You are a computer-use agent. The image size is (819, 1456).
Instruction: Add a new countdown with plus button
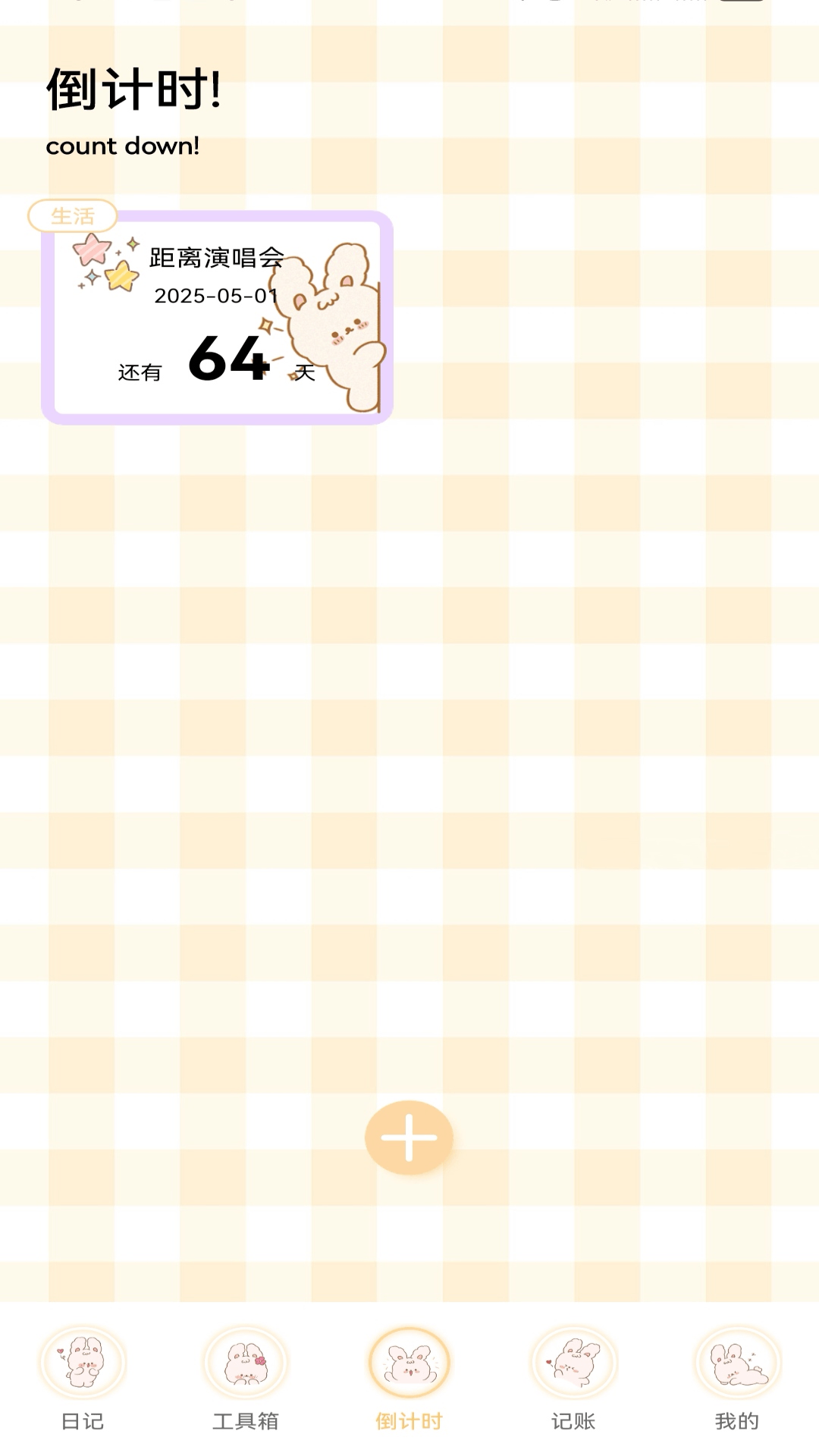pos(409,1137)
